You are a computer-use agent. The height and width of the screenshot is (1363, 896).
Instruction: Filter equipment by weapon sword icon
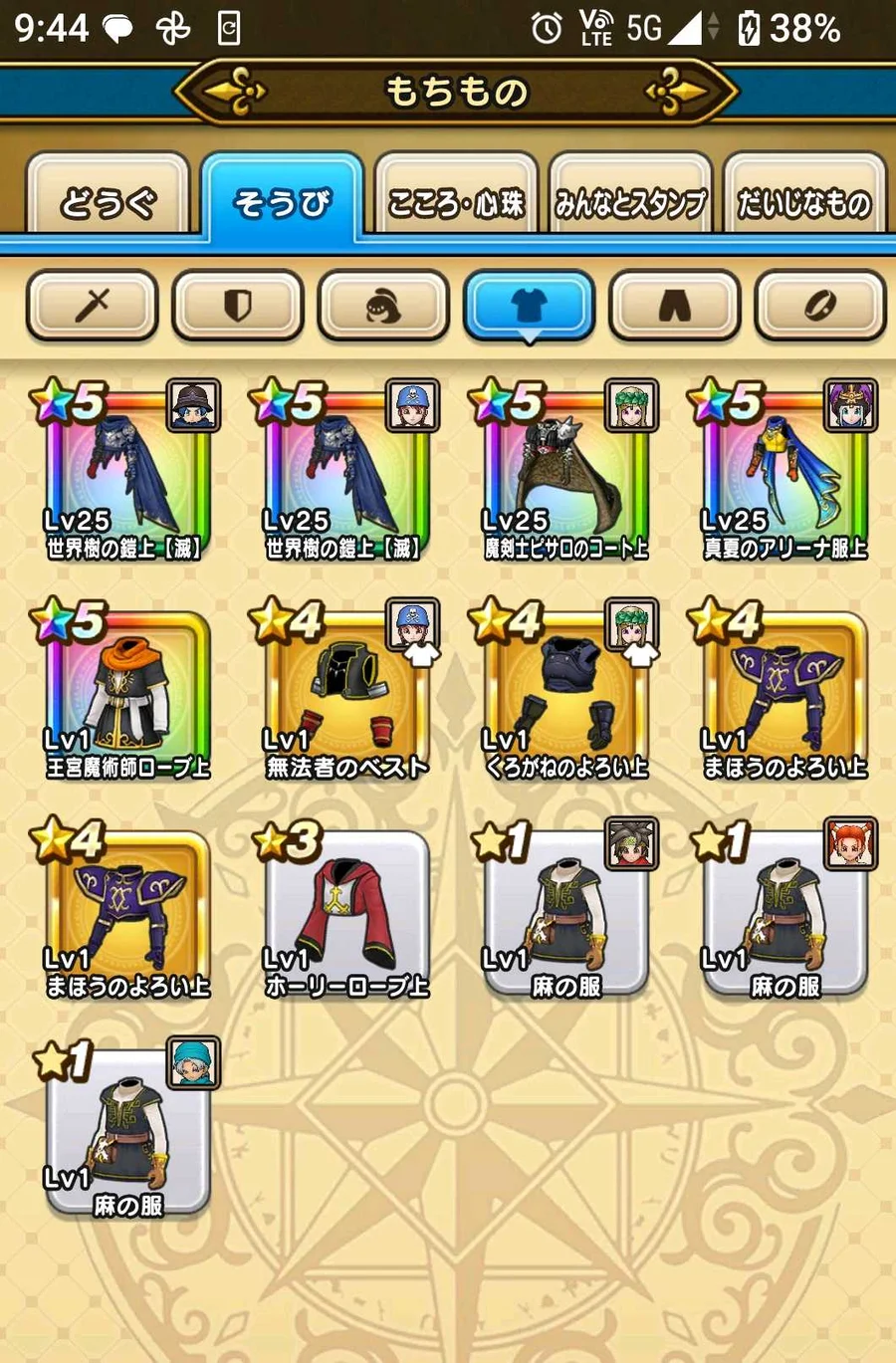(x=92, y=306)
